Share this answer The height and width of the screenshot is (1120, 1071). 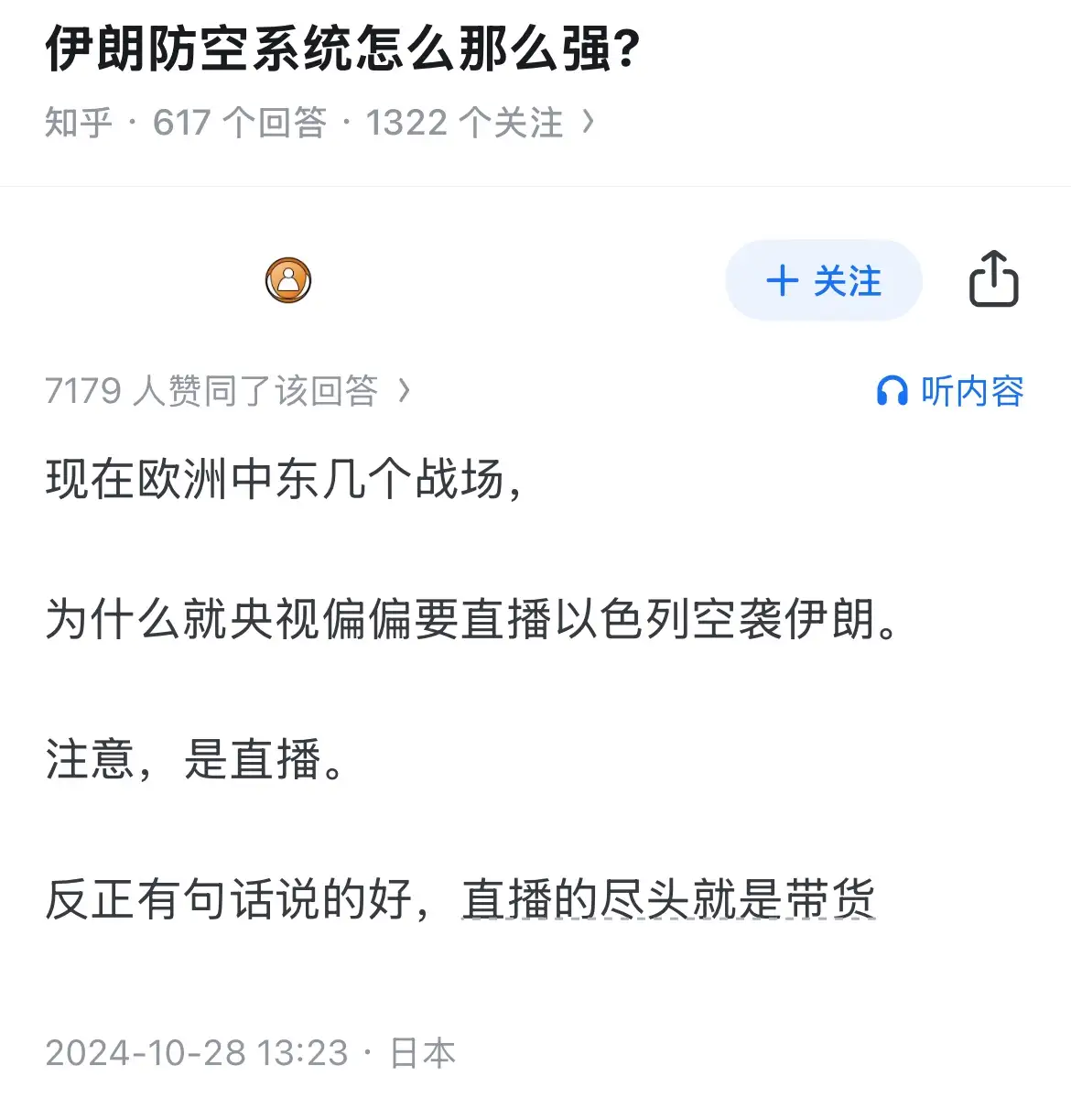pos(993,279)
